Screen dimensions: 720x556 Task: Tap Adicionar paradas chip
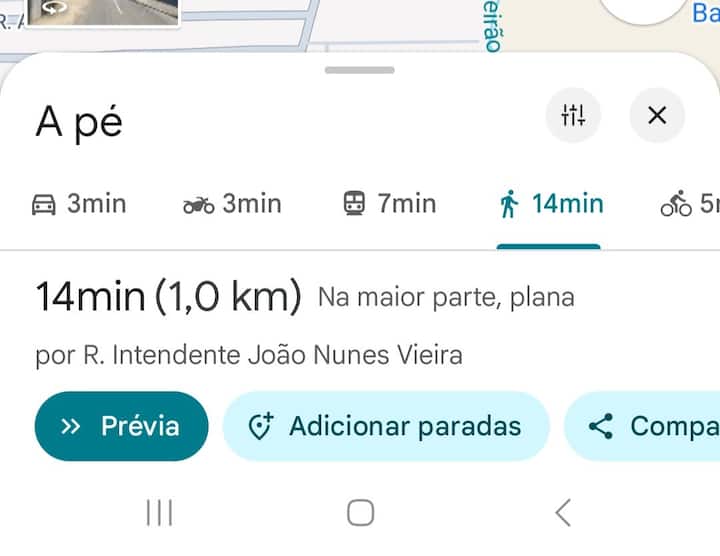385,426
